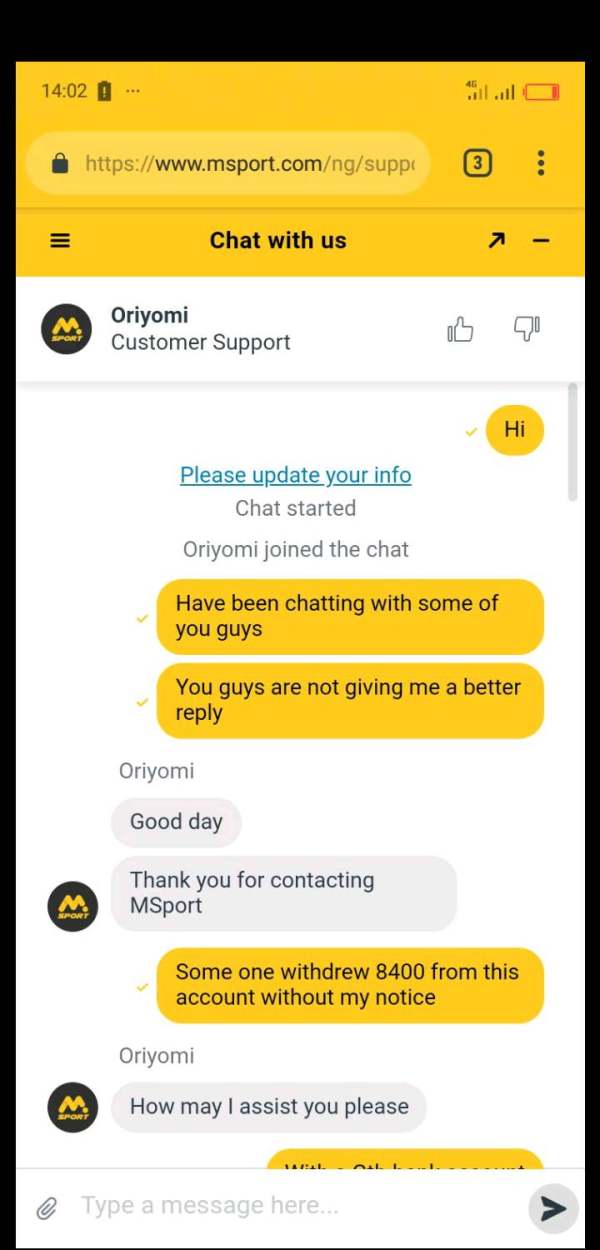Open the chat hamburger menu
600x1250 pixels.
pos(60,241)
